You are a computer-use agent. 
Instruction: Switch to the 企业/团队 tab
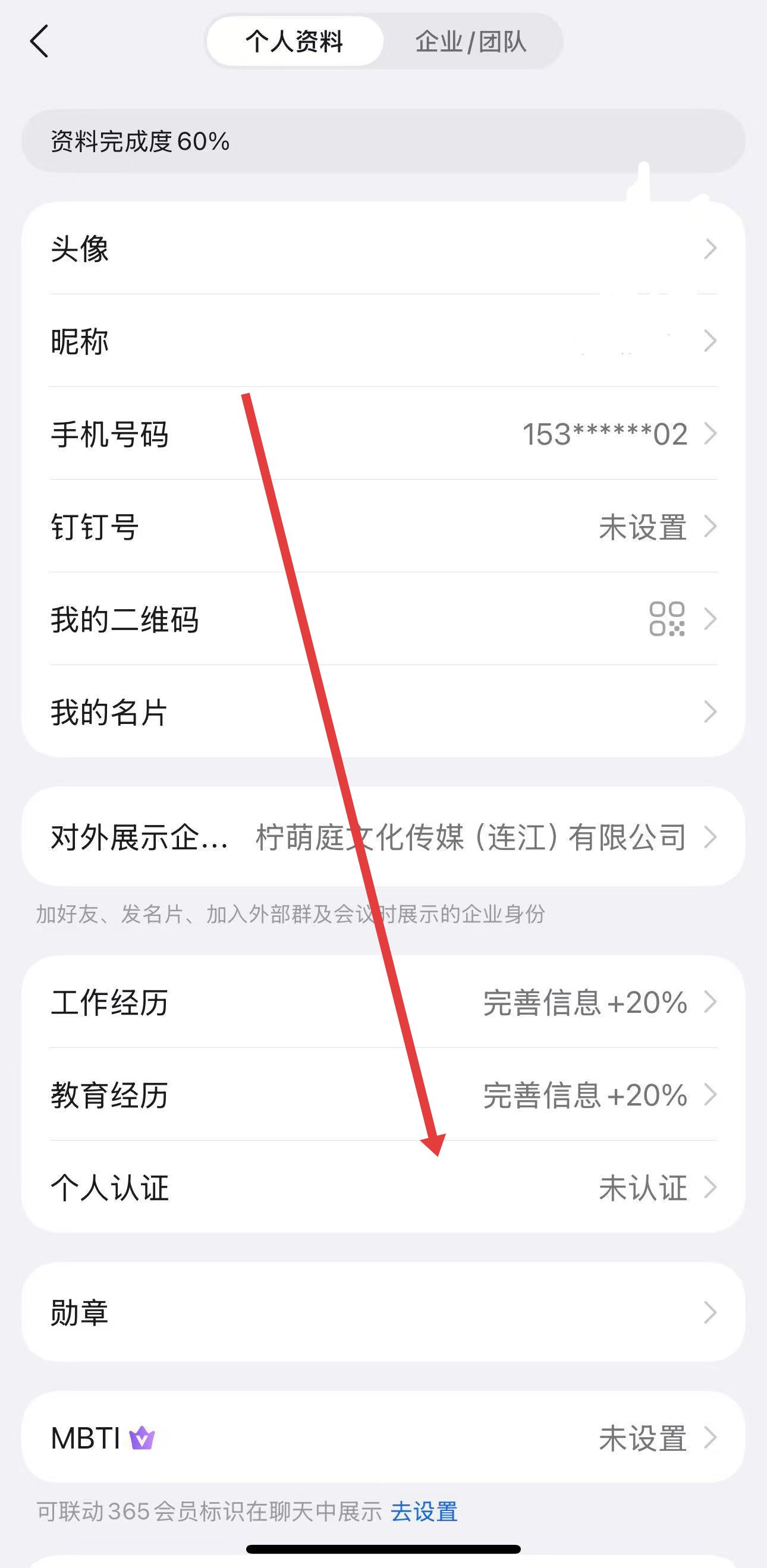click(x=470, y=42)
